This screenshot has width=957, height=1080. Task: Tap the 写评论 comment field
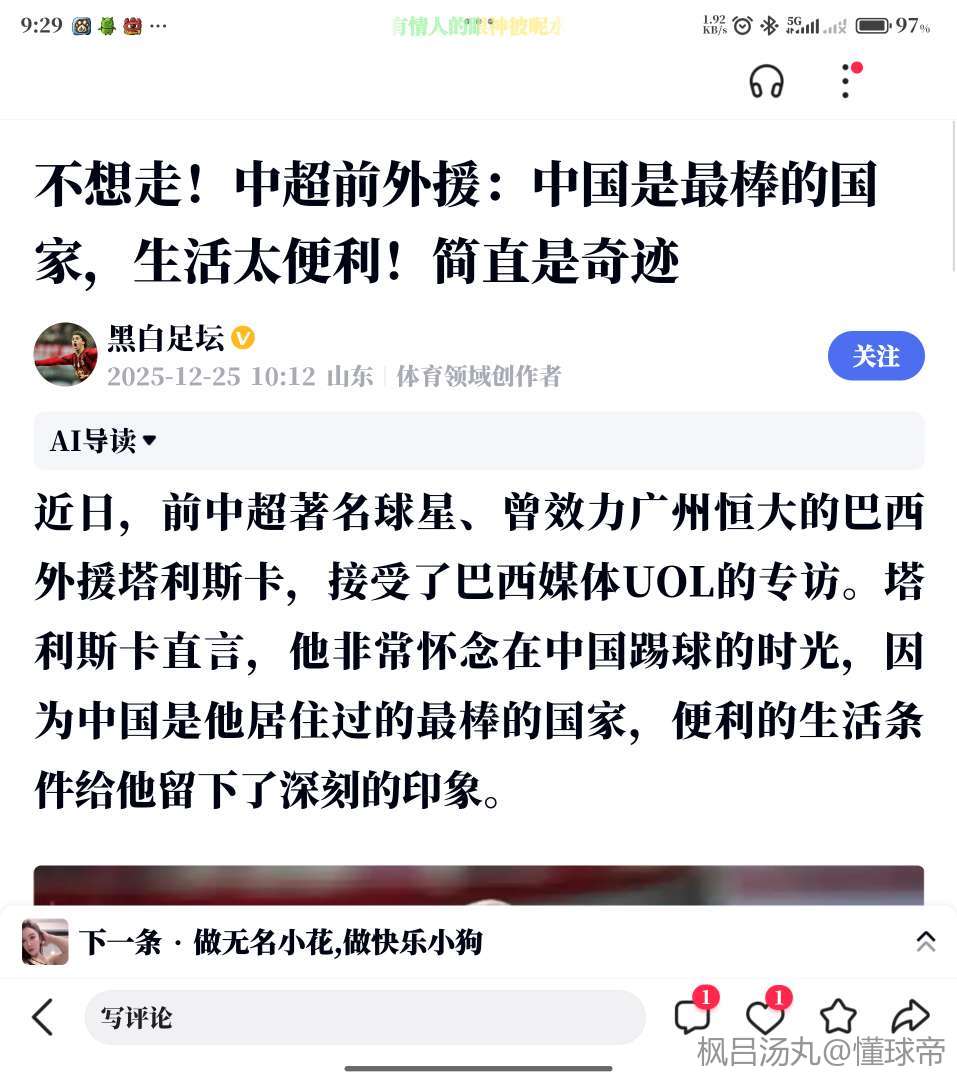click(365, 1018)
